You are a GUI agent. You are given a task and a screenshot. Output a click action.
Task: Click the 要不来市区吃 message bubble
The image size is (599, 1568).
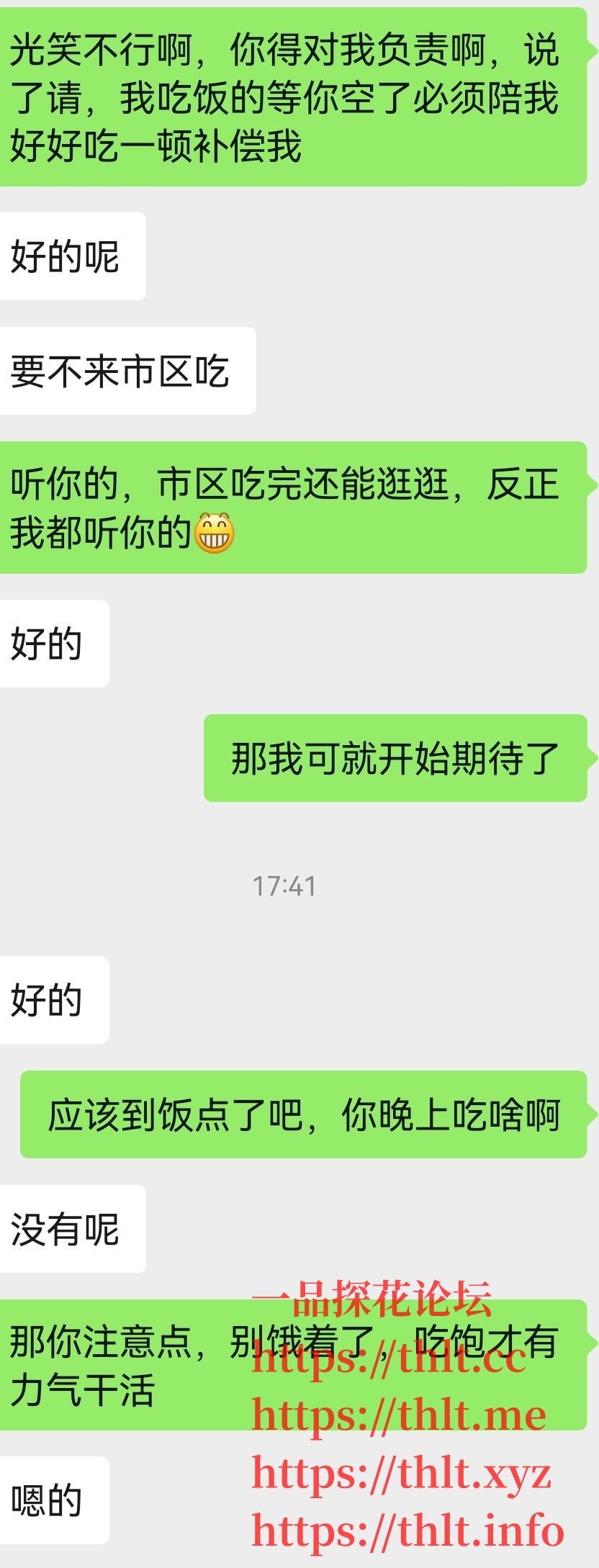pyautogui.click(x=126, y=369)
